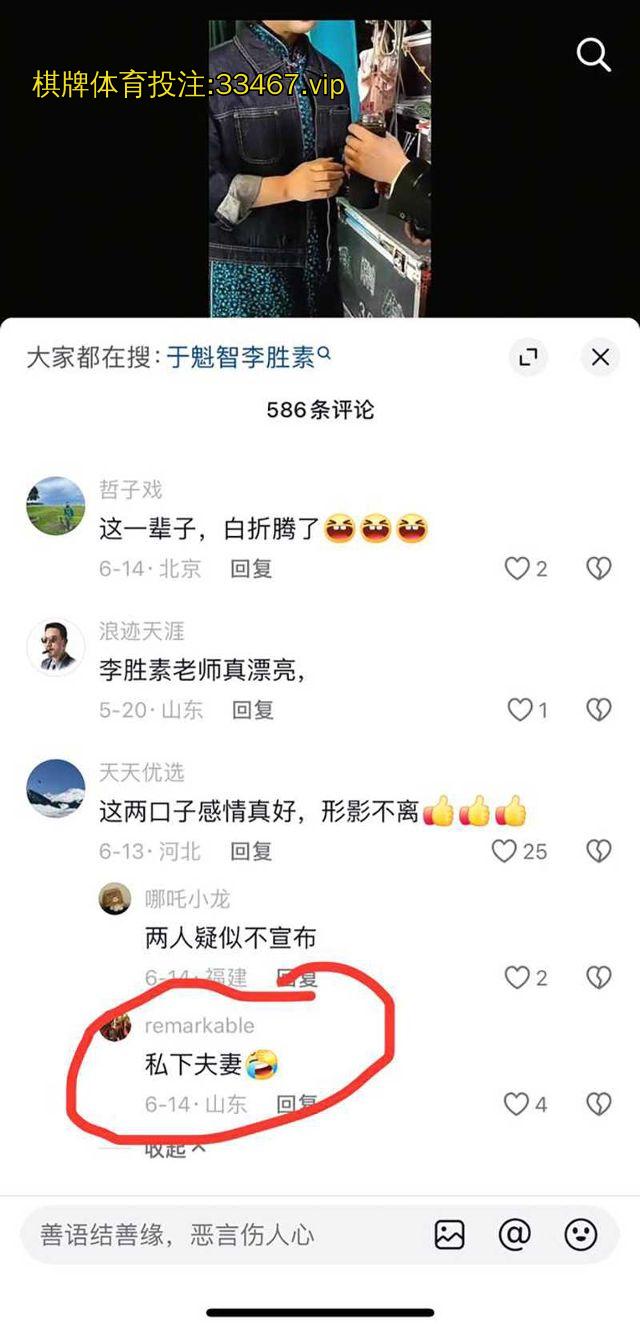640x1330 pixels.
Task: Dislike 天天优选's comment
Action: [598, 851]
